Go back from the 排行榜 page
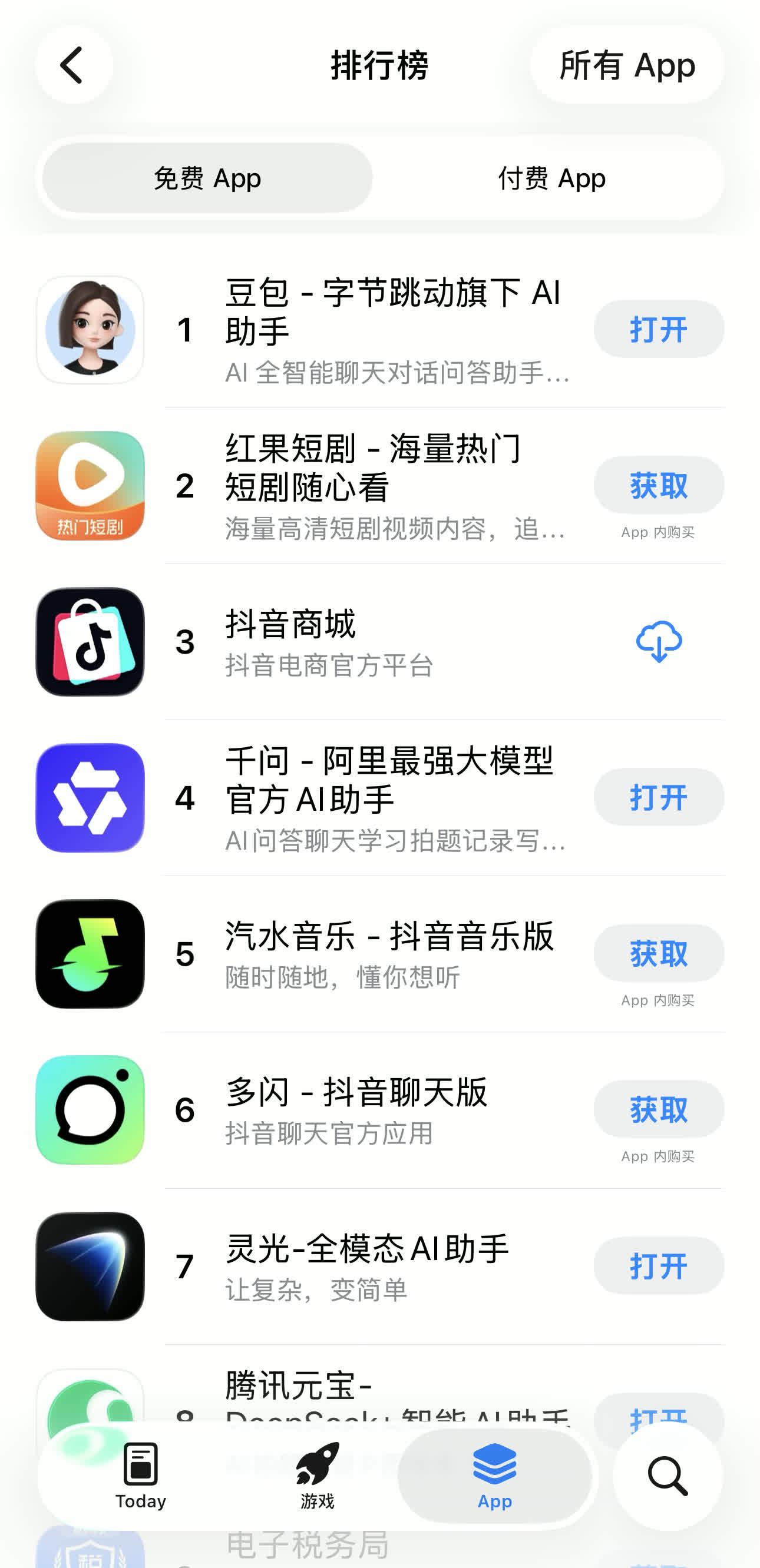760x1568 pixels. (x=73, y=65)
